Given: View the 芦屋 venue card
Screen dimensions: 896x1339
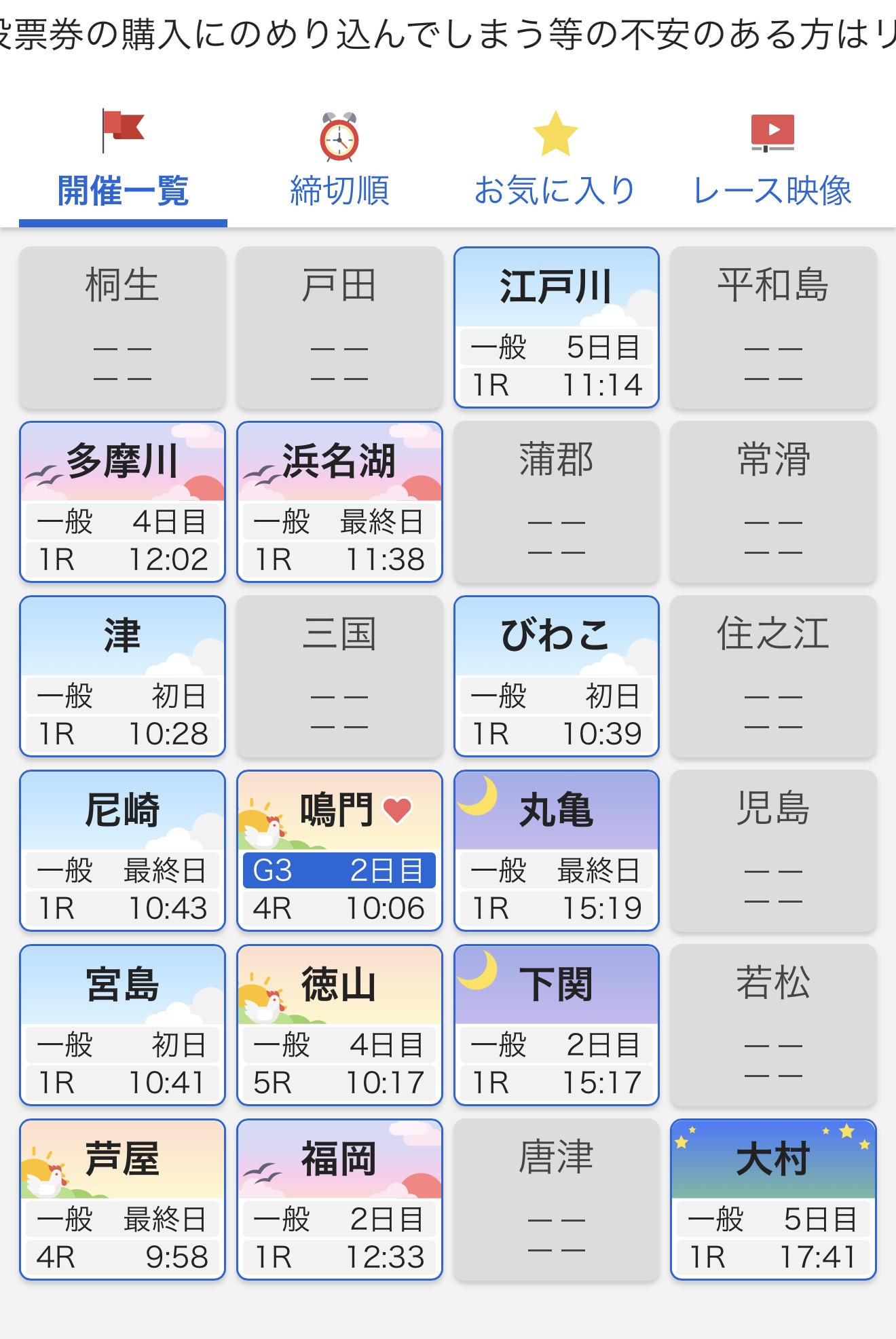Looking at the screenshot, I should click(123, 1199).
